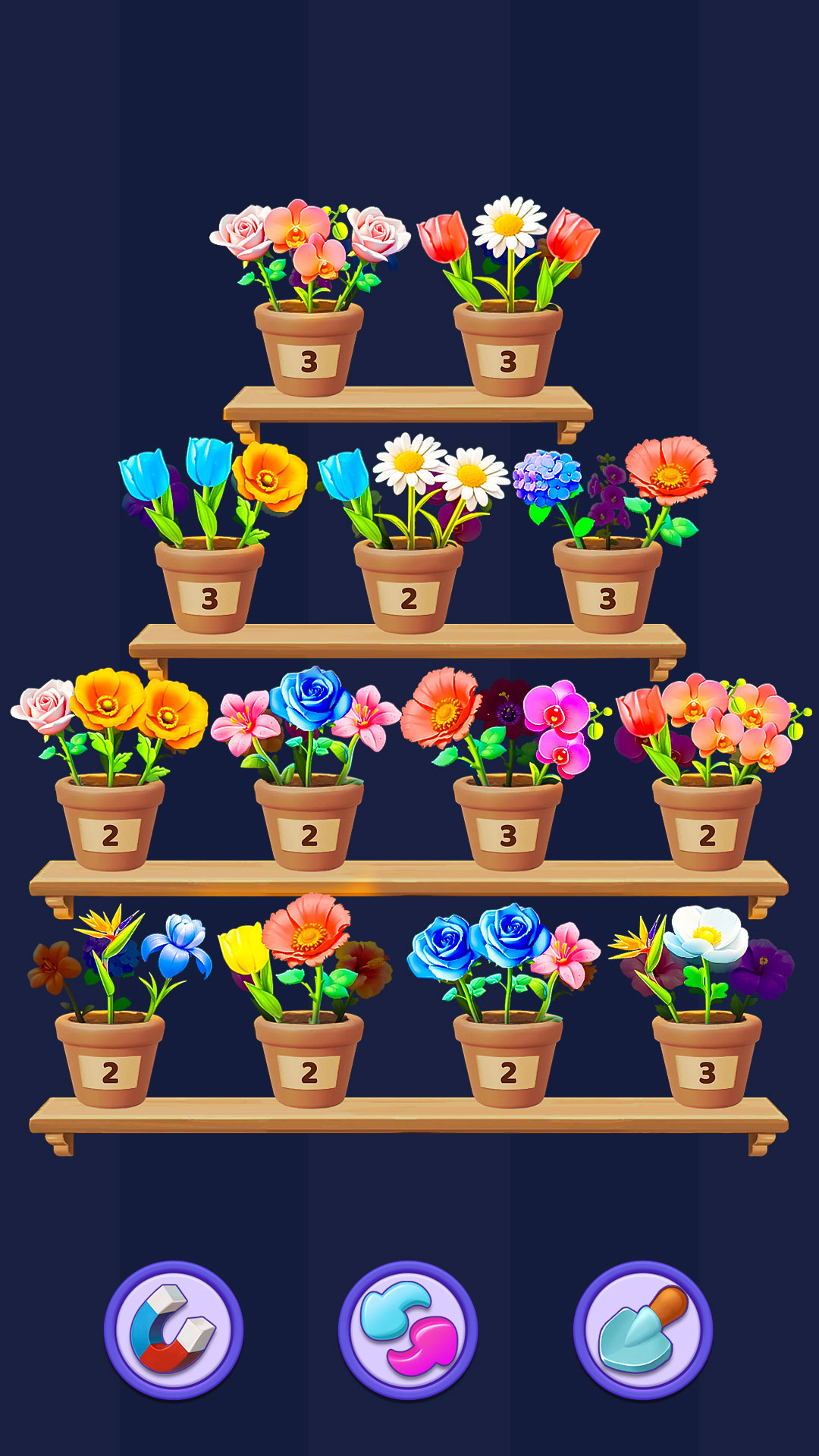Pick pot with blue tulip and two daisies
The width and height of the screenshot is (819, 1456).
tap(408, 585)
